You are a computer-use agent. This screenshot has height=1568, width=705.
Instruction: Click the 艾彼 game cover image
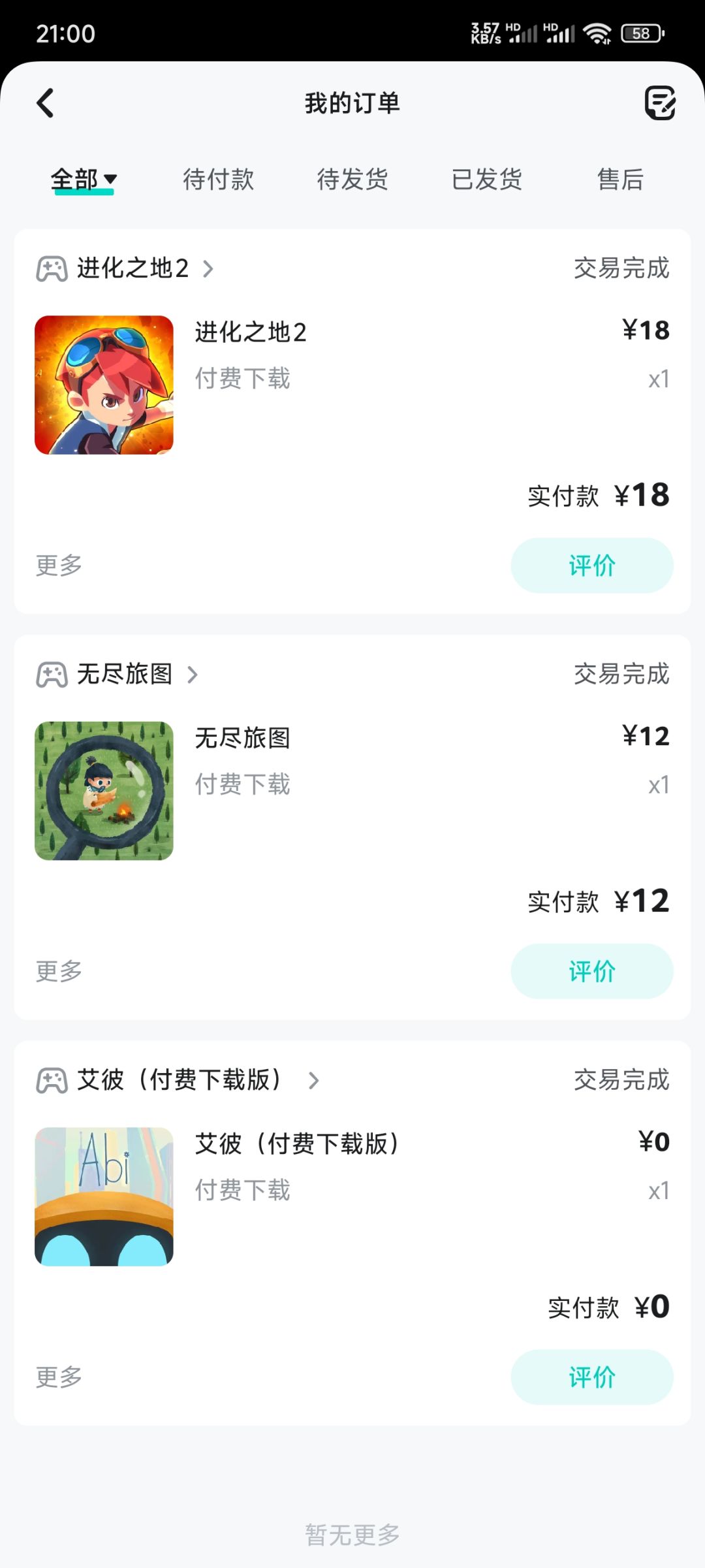(x=104, y=1197)
